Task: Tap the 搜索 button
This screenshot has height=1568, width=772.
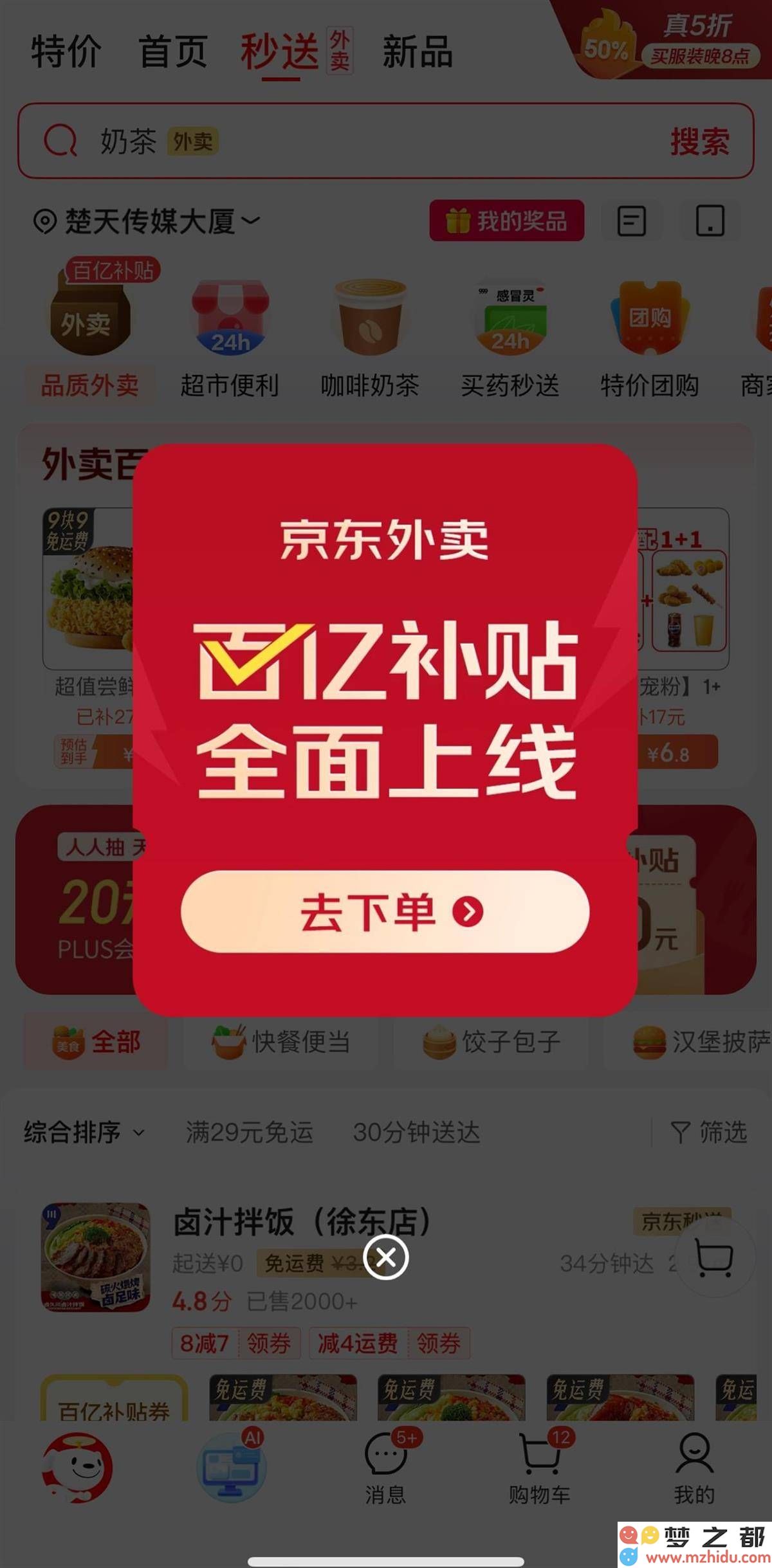Action: tap(700, 141)
